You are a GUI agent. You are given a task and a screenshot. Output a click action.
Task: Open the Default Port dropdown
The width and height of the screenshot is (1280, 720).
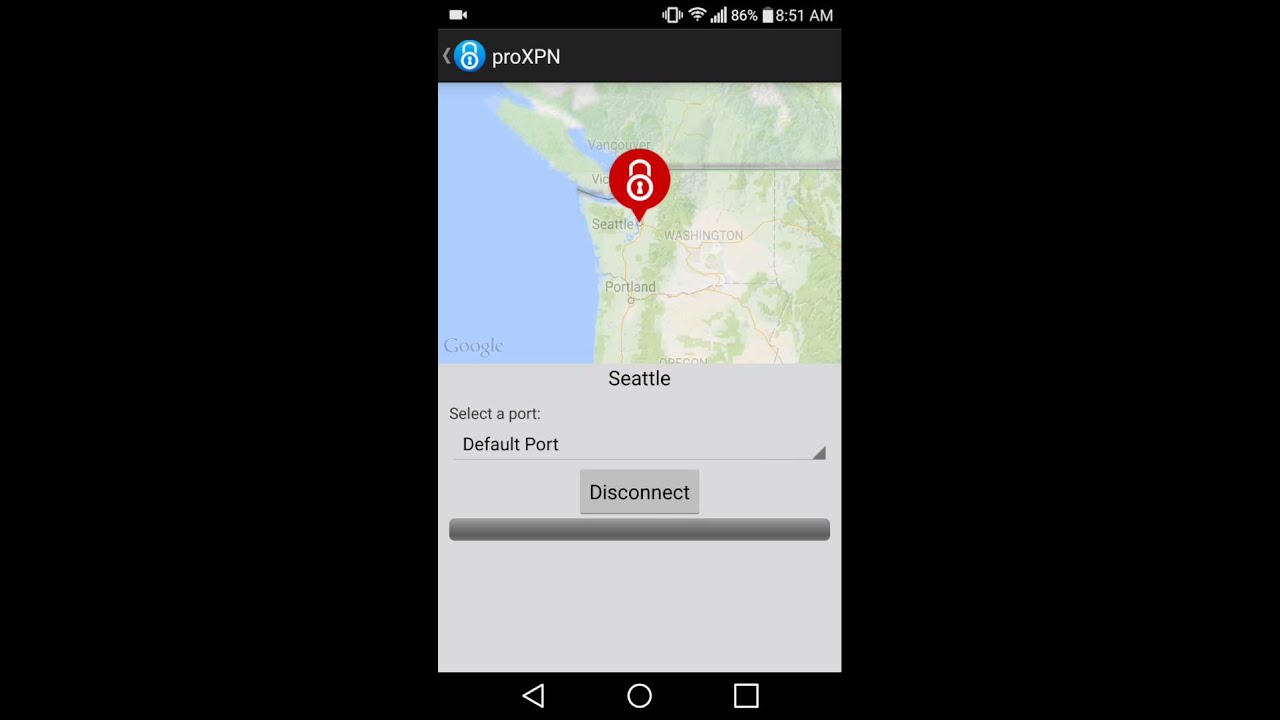[639, 444]
